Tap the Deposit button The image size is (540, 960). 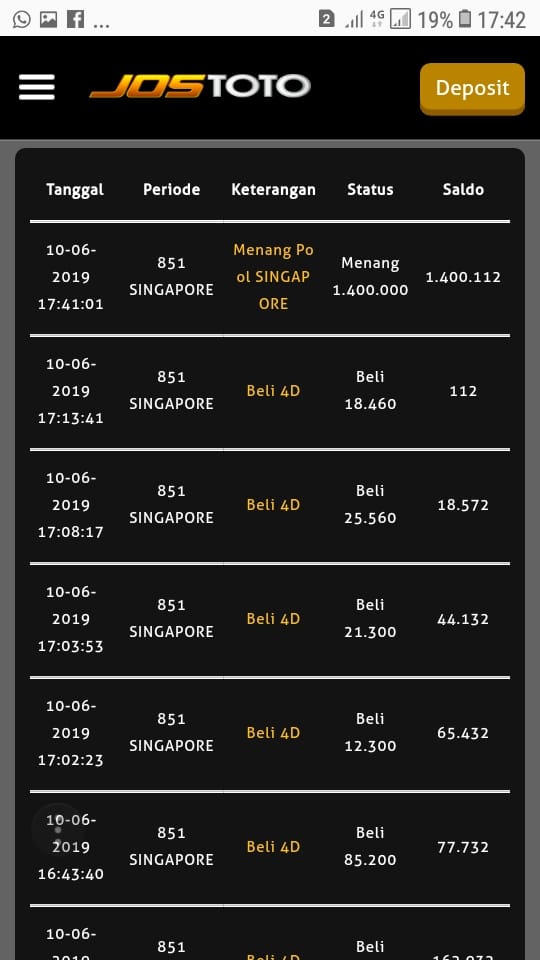click(472, 89)
